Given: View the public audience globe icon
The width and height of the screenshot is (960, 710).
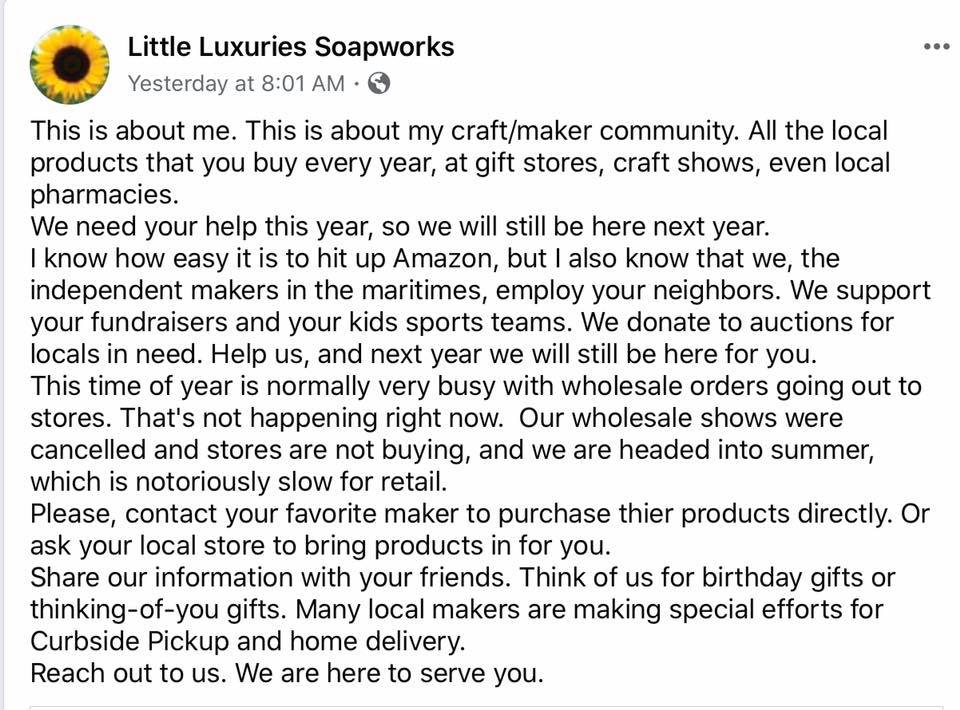Looking at the screenshot, I should coord(378,84).
